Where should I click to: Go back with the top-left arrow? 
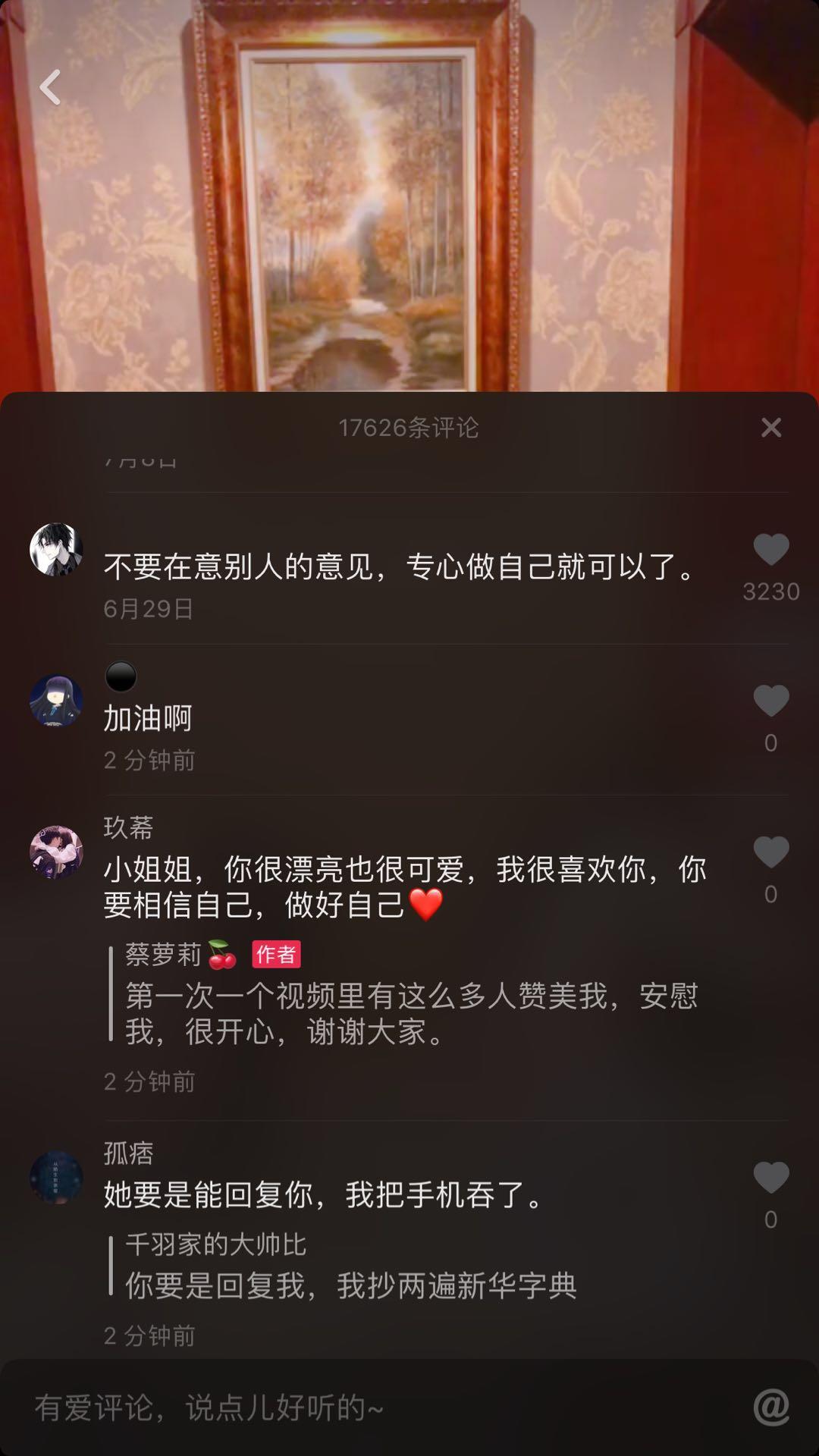click(x=50, y=86)
